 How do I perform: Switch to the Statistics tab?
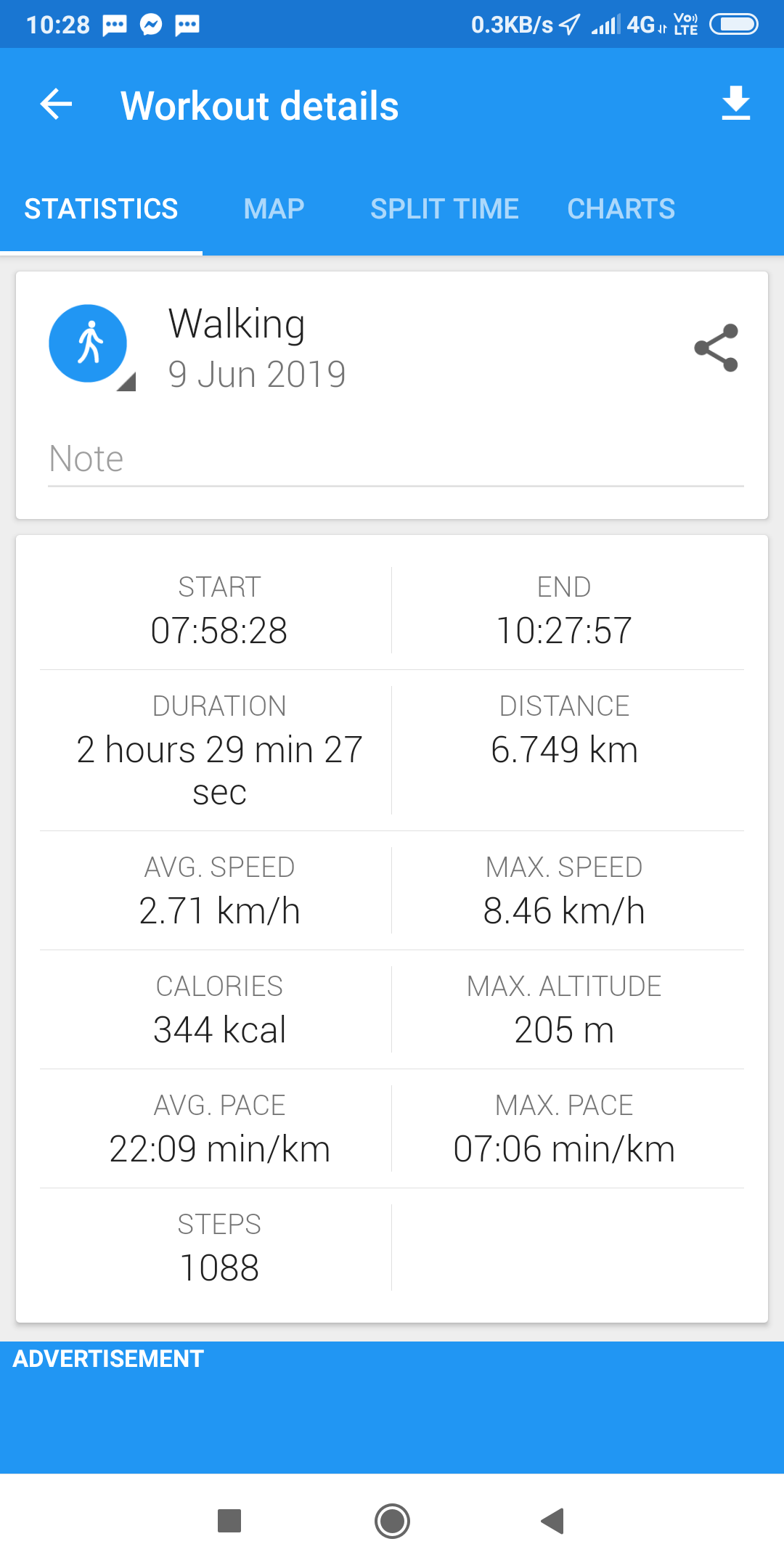click(101, 209)
